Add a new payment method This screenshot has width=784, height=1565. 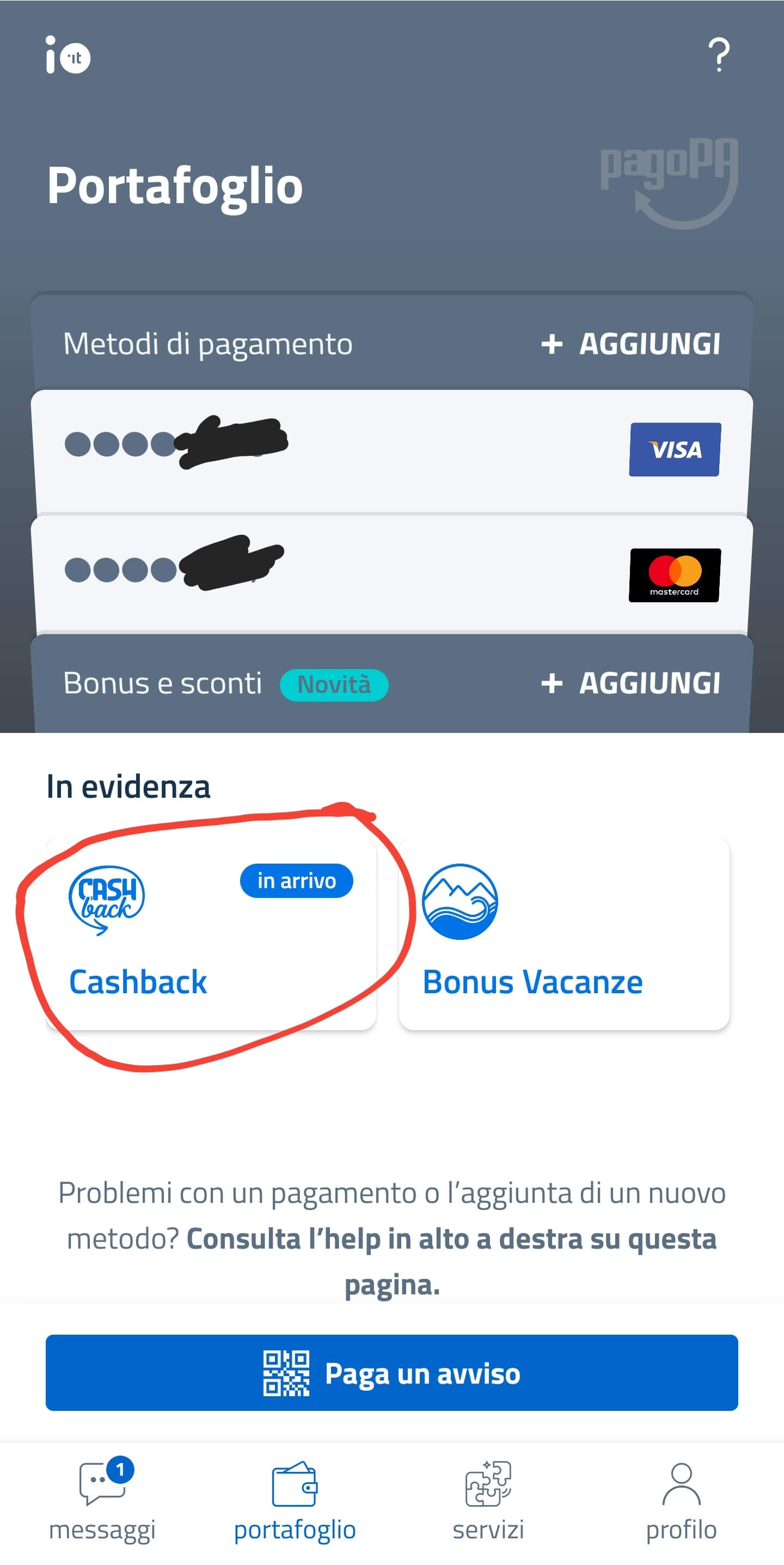click(631, 344)
